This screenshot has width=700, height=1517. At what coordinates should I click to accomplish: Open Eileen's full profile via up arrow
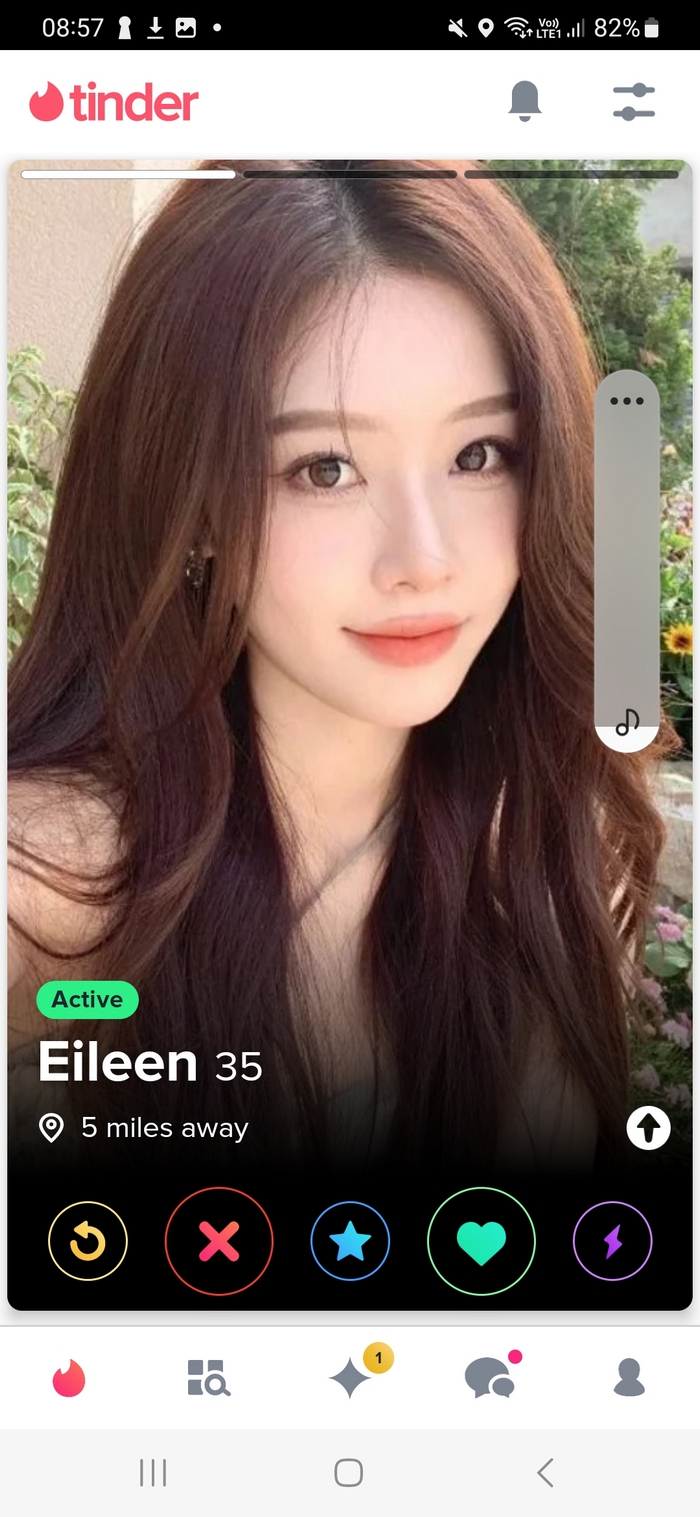(x=648, y=1129)
